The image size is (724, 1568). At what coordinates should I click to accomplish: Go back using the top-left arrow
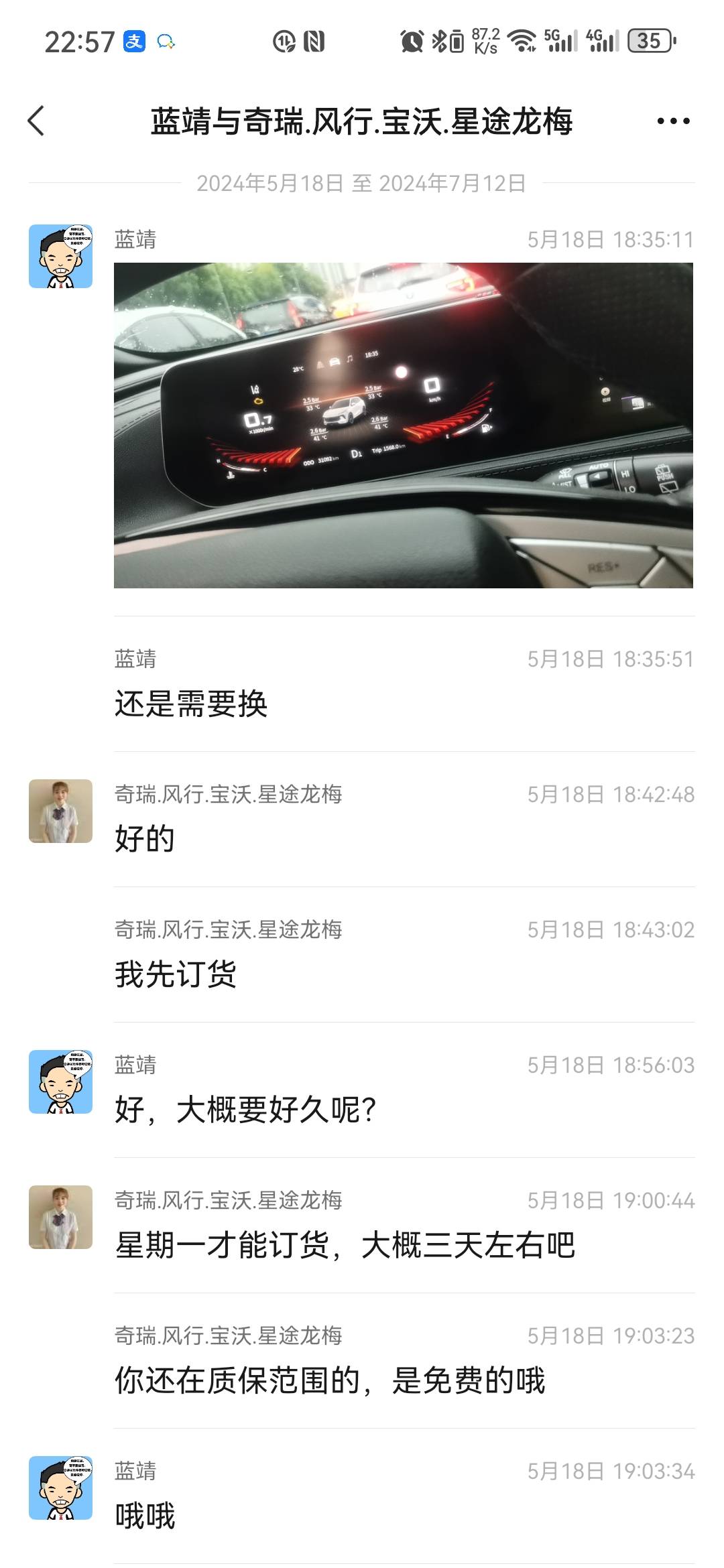click(x=36, y=121)
